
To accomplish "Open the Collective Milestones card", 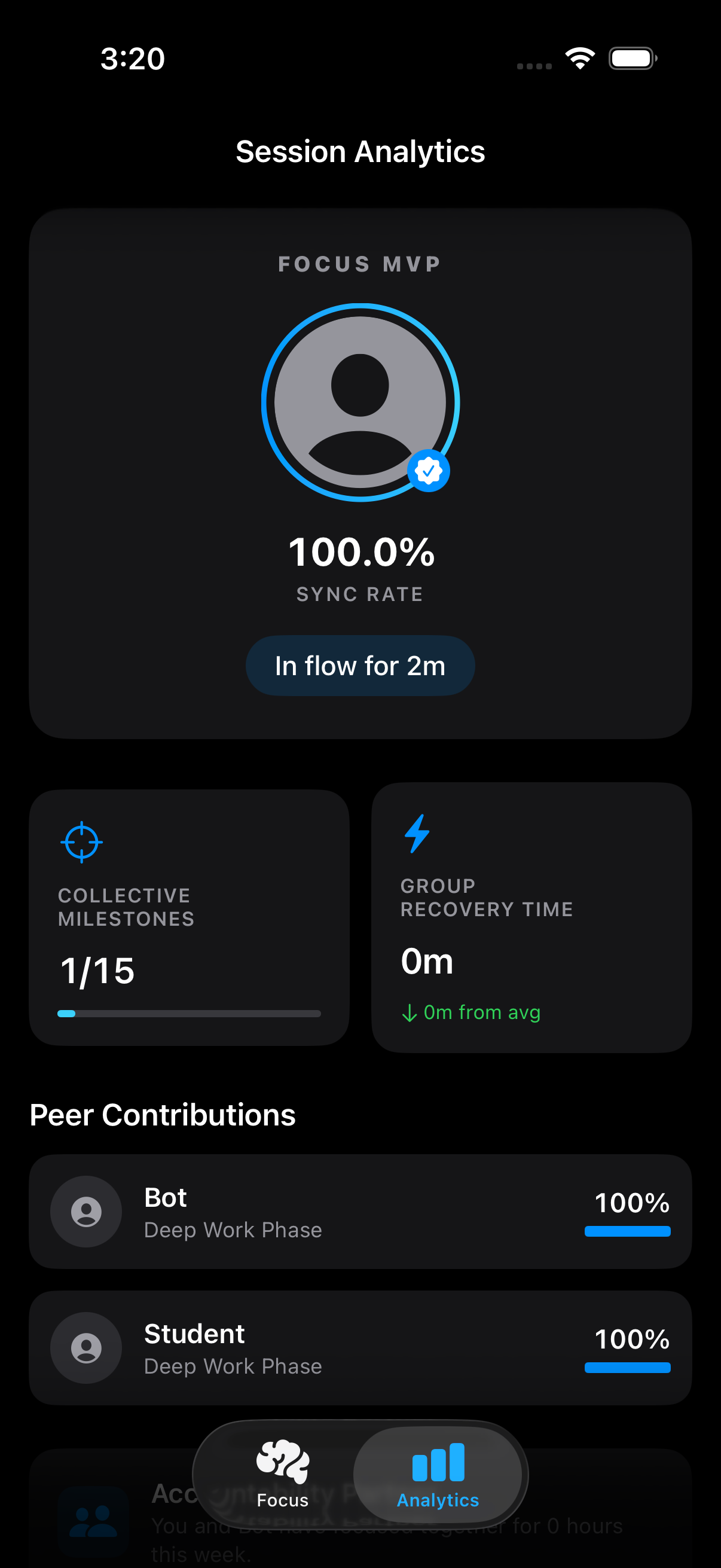I will point(190,917).
